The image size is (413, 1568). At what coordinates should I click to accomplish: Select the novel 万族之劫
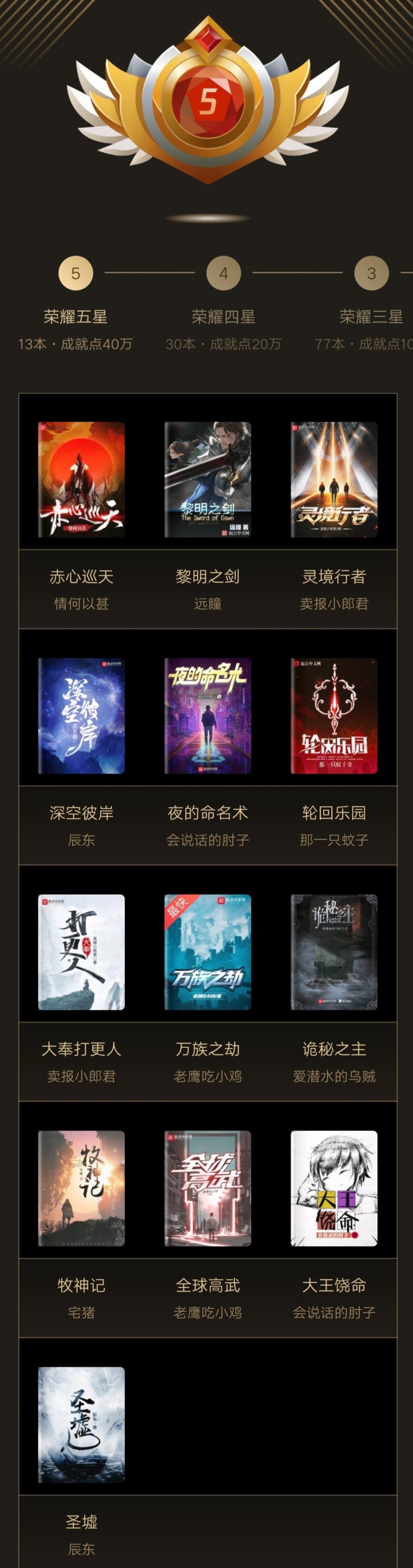tap(208, 951)
